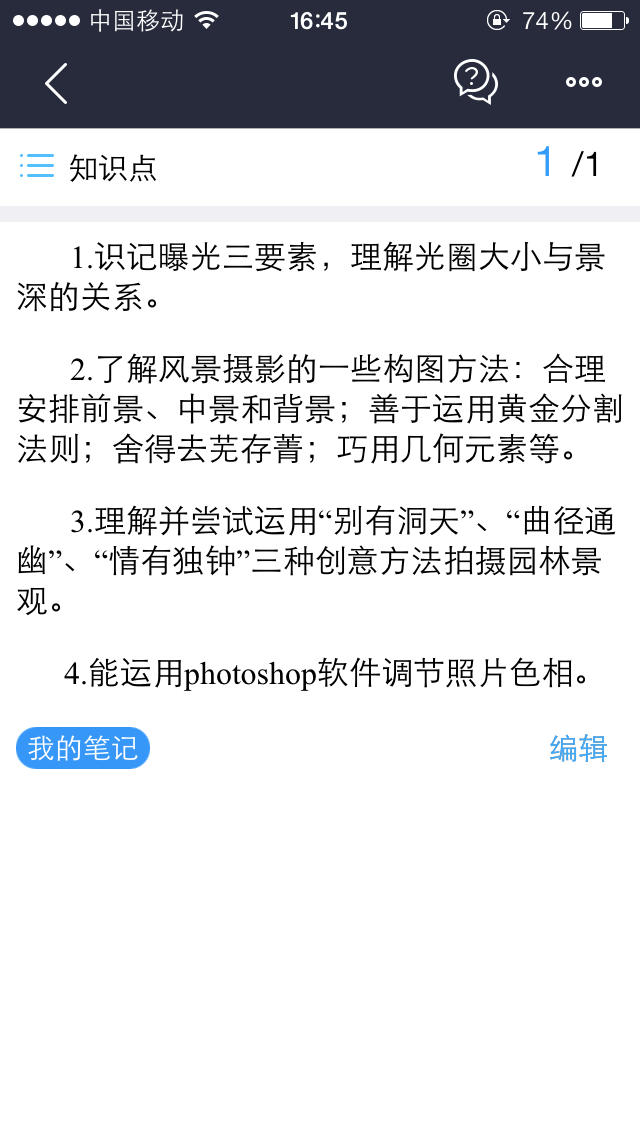640x1136 pixels.
Task: Open the three-dot overflow menu
Action: (x=584, y=82)
